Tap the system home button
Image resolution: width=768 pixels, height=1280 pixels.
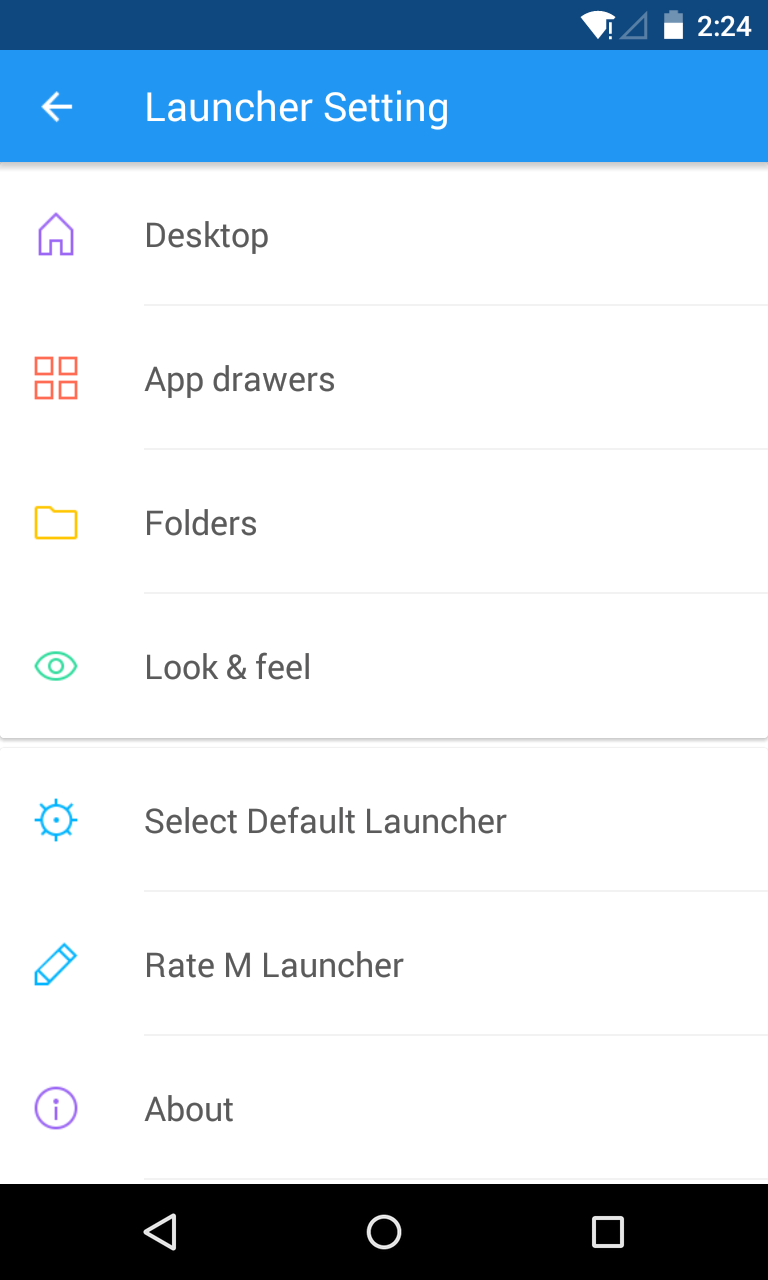pyautogui.click(x=384, y=1232)
